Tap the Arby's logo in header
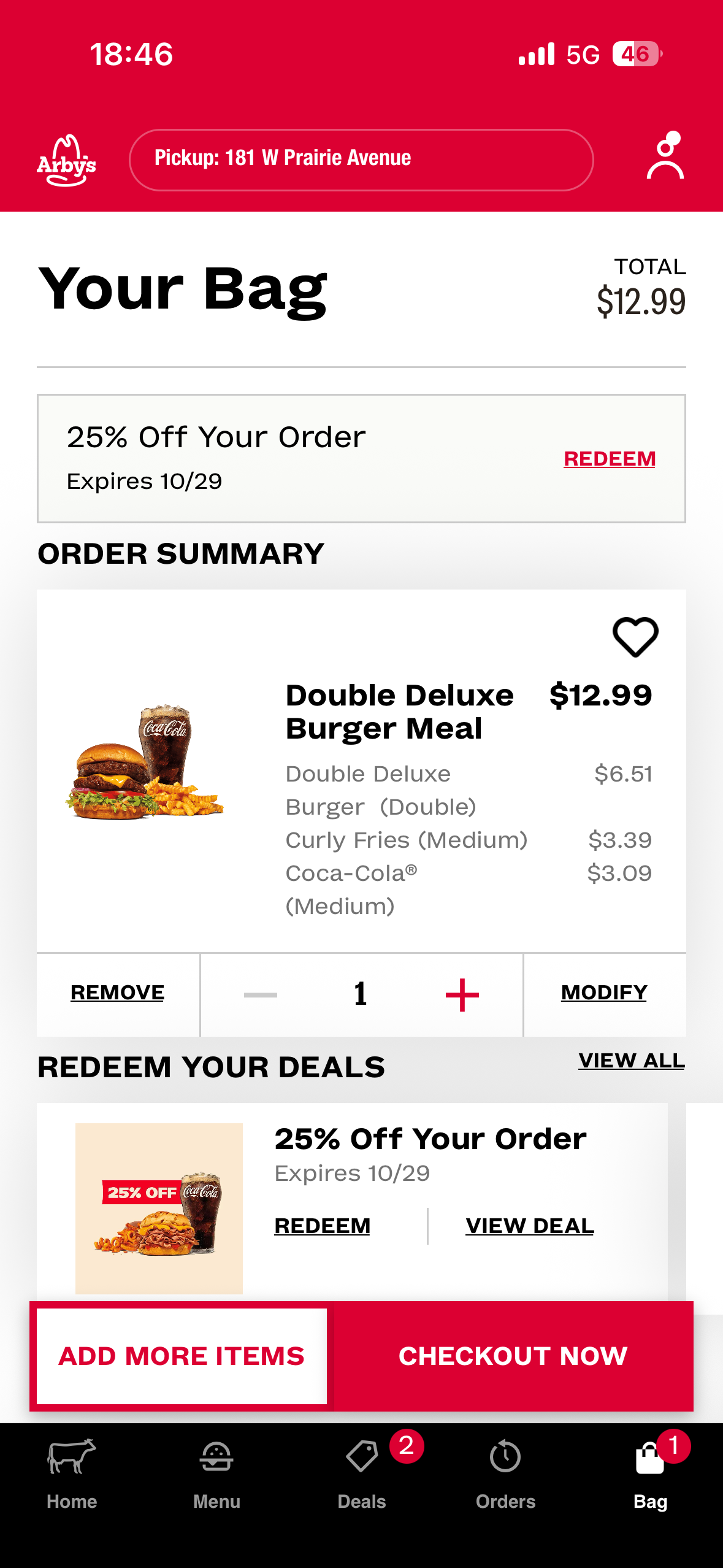This screenshot has height=1568, width=723. (x=66, y=161)
